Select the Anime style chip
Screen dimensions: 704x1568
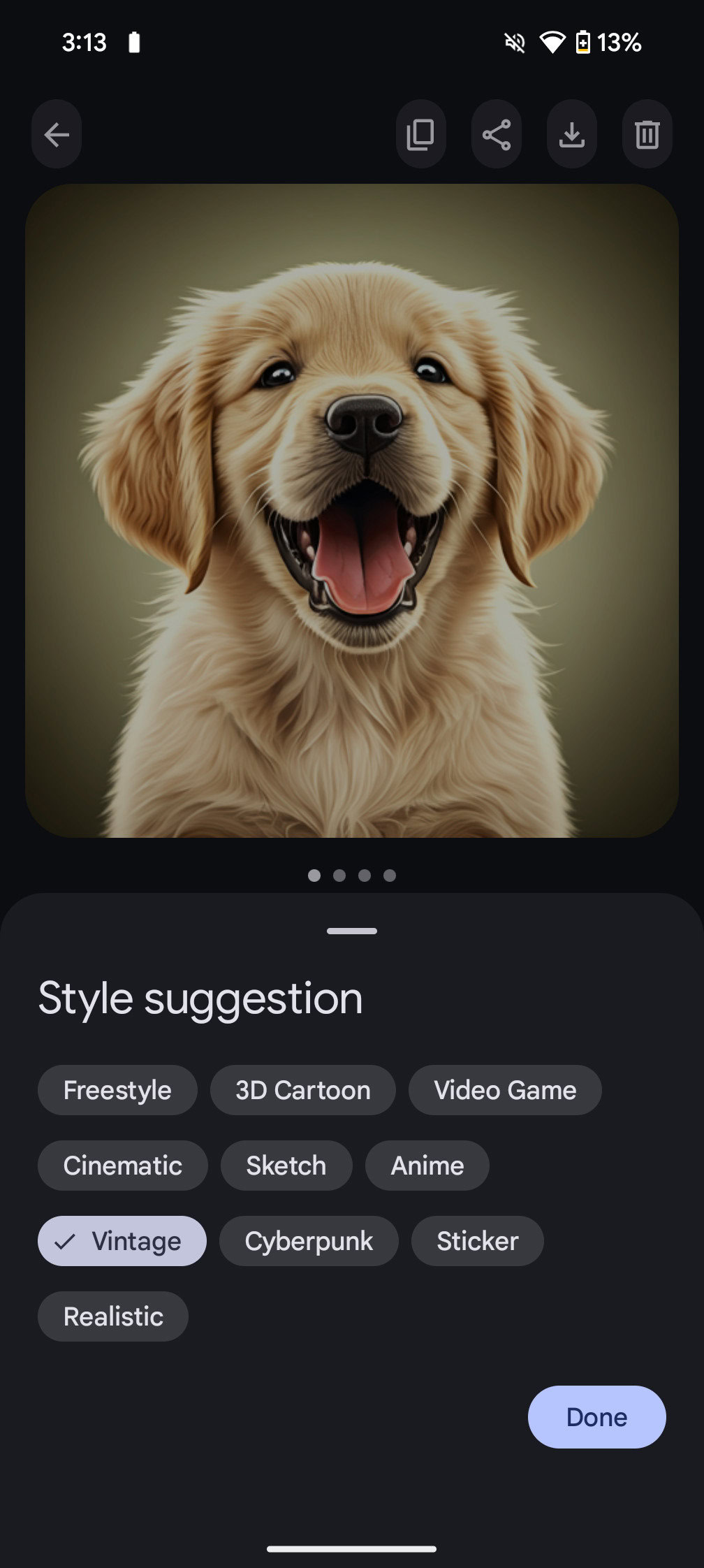(427, 1166)
